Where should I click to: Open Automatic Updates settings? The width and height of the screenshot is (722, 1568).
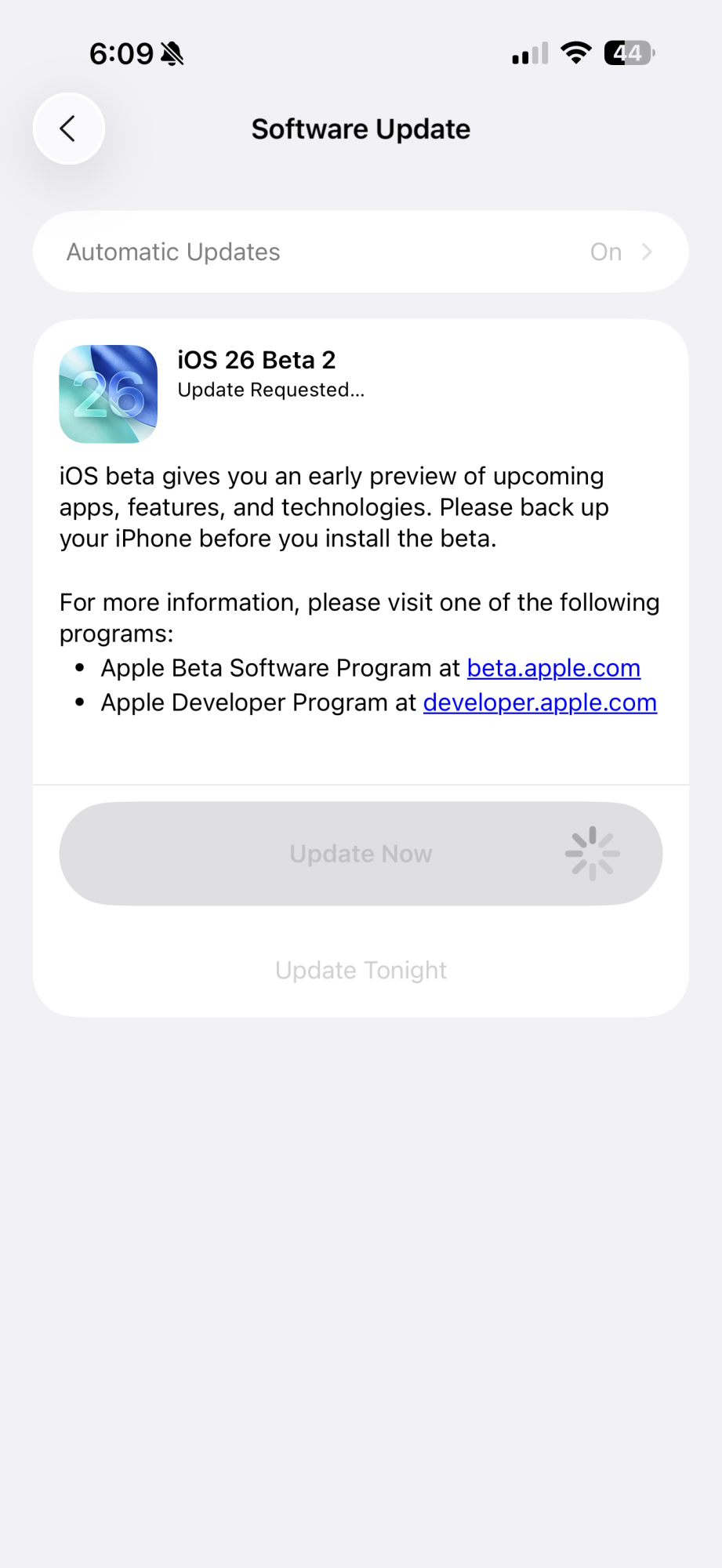tap(361, 252)
